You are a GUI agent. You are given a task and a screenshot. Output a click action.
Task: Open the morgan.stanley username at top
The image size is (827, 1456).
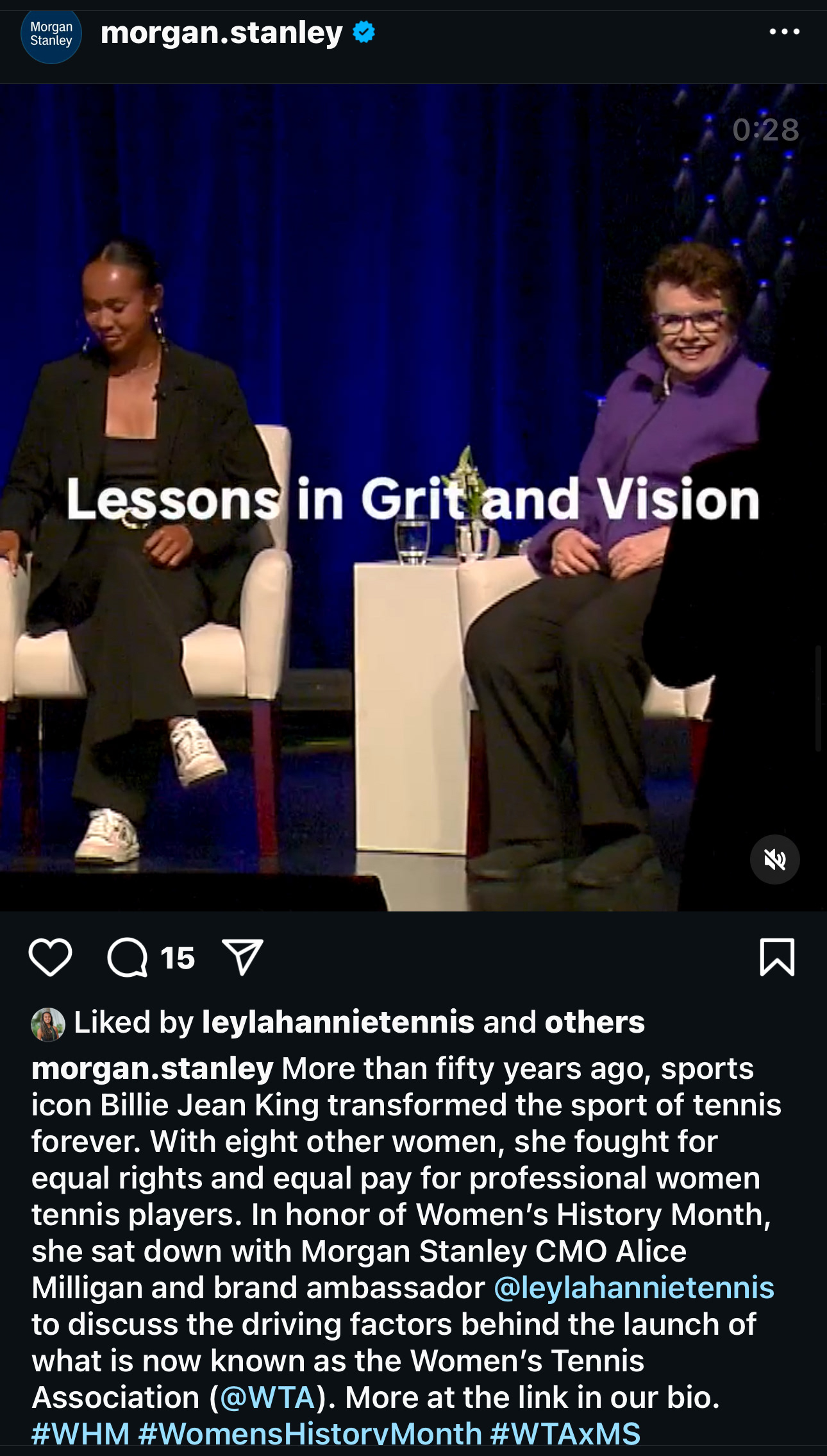[x=221, y=33]
